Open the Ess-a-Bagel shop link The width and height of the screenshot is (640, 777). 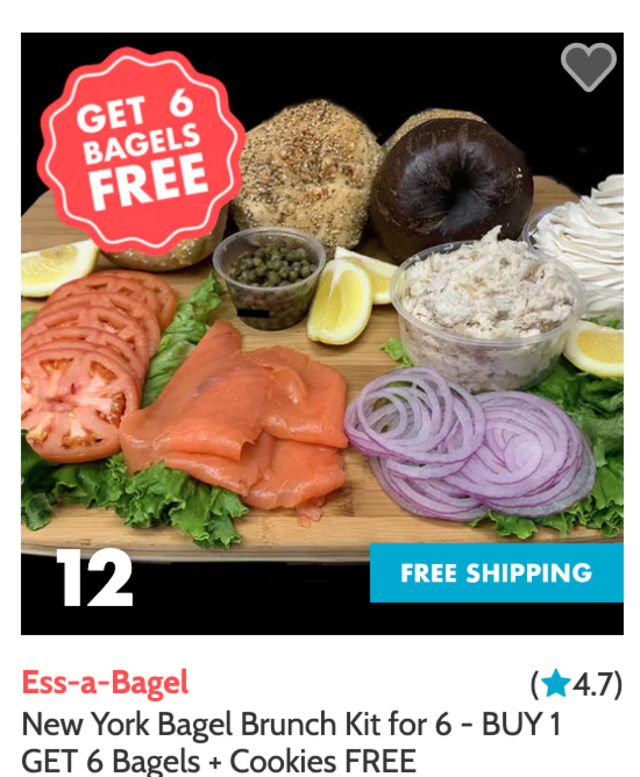pos(104,683)
